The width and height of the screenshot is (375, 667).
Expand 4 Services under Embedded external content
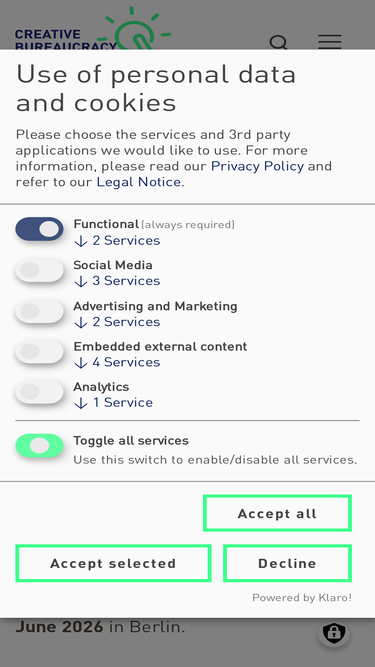[x=117, y=362]
